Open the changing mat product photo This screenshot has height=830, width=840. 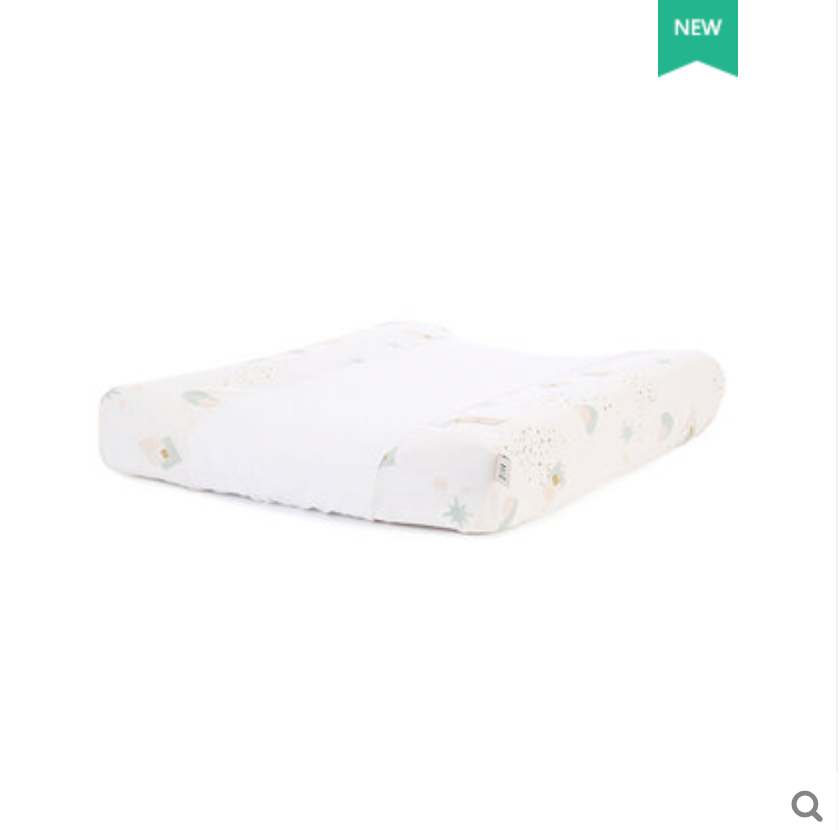412,425
